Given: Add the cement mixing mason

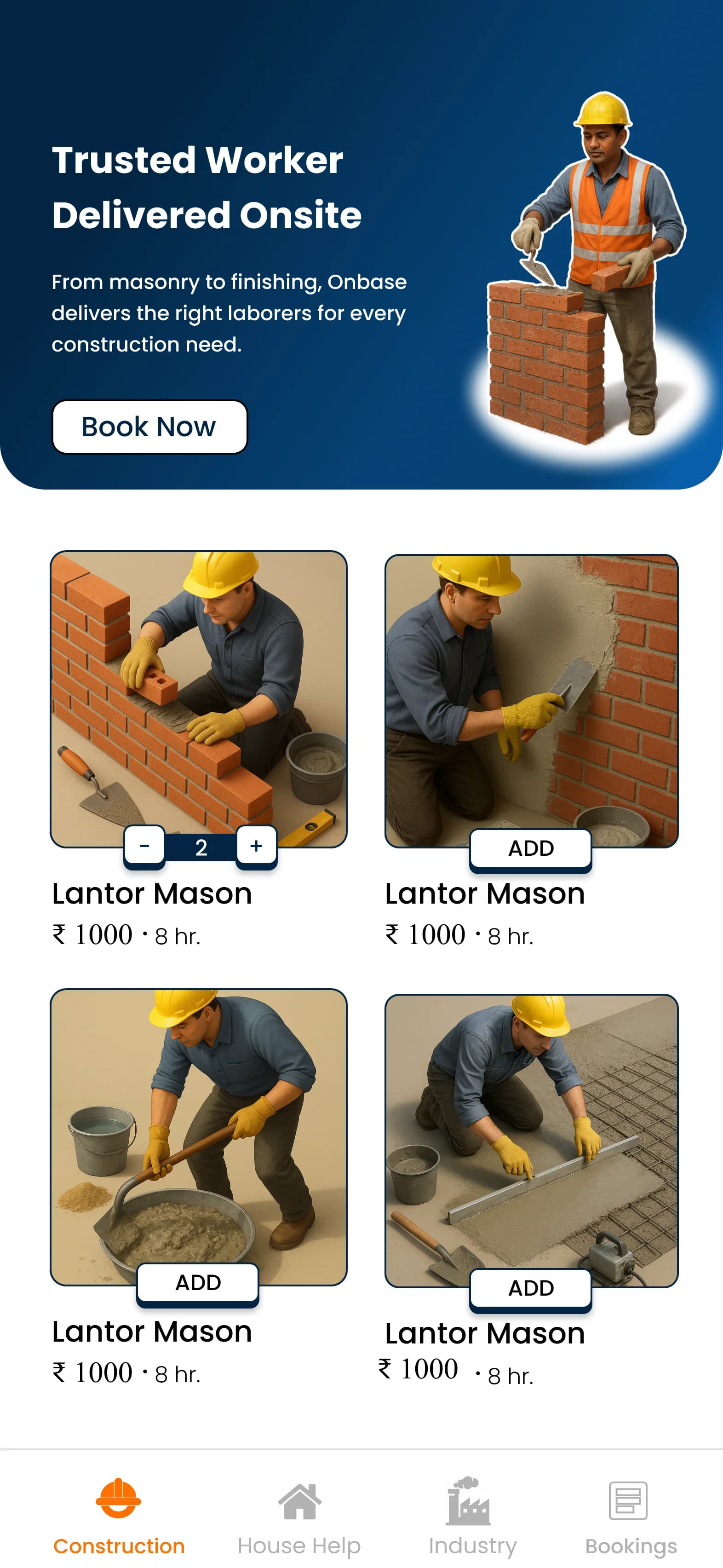Looking at the screenshot, I should coord(198,1283).
